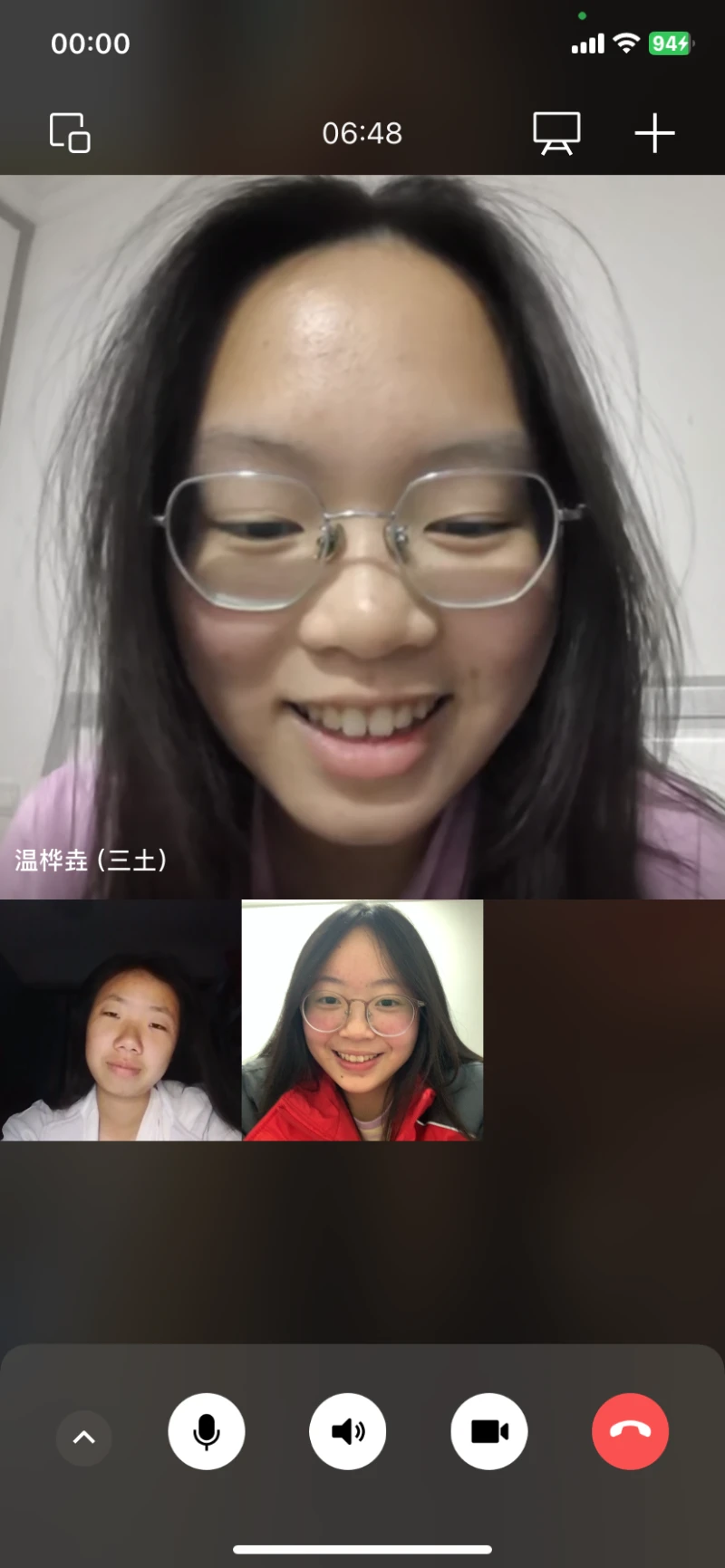The image size is (725, 1568).
Task: Tap the main video of 温桦垚
Action: pyautogui.click(x=362, y=536)
